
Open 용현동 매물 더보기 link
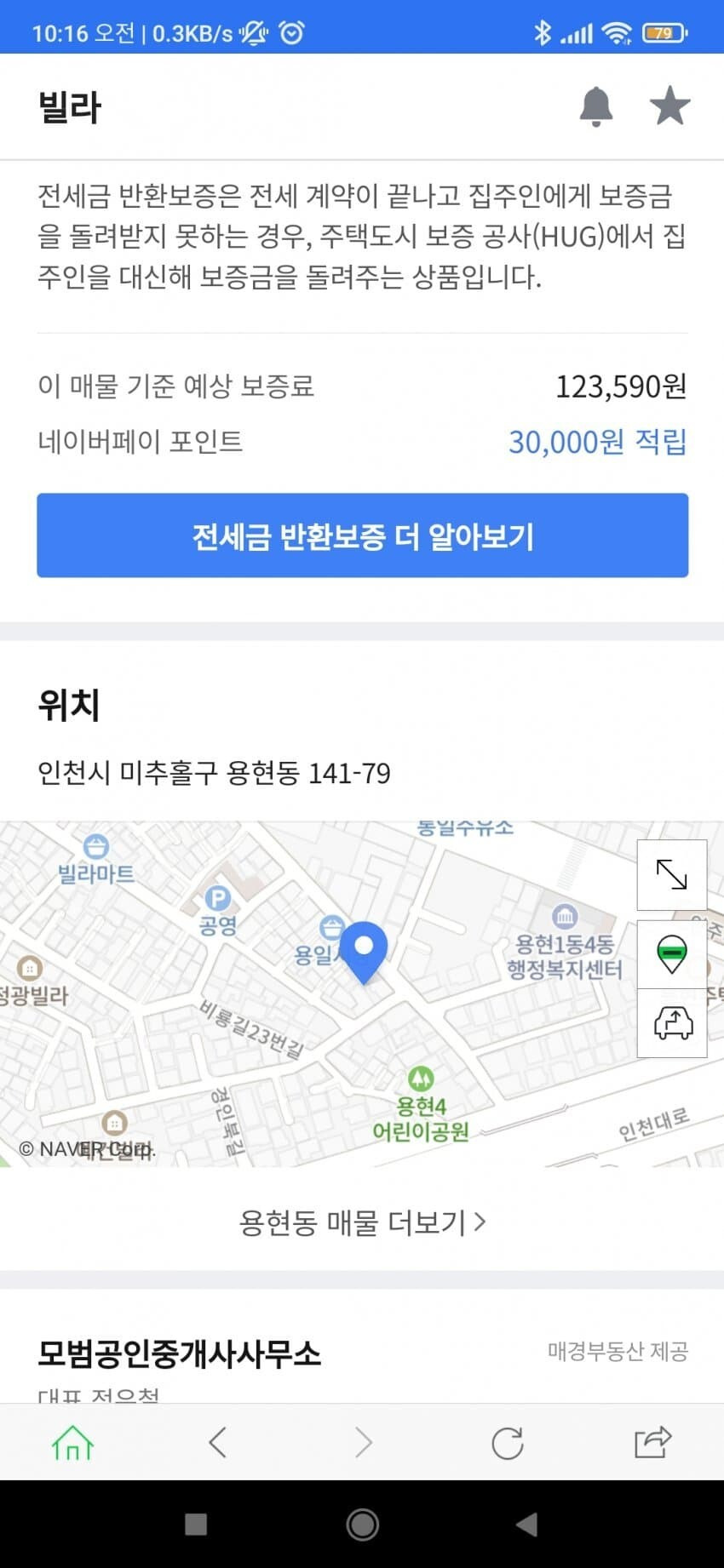[x=362, y=1222]
